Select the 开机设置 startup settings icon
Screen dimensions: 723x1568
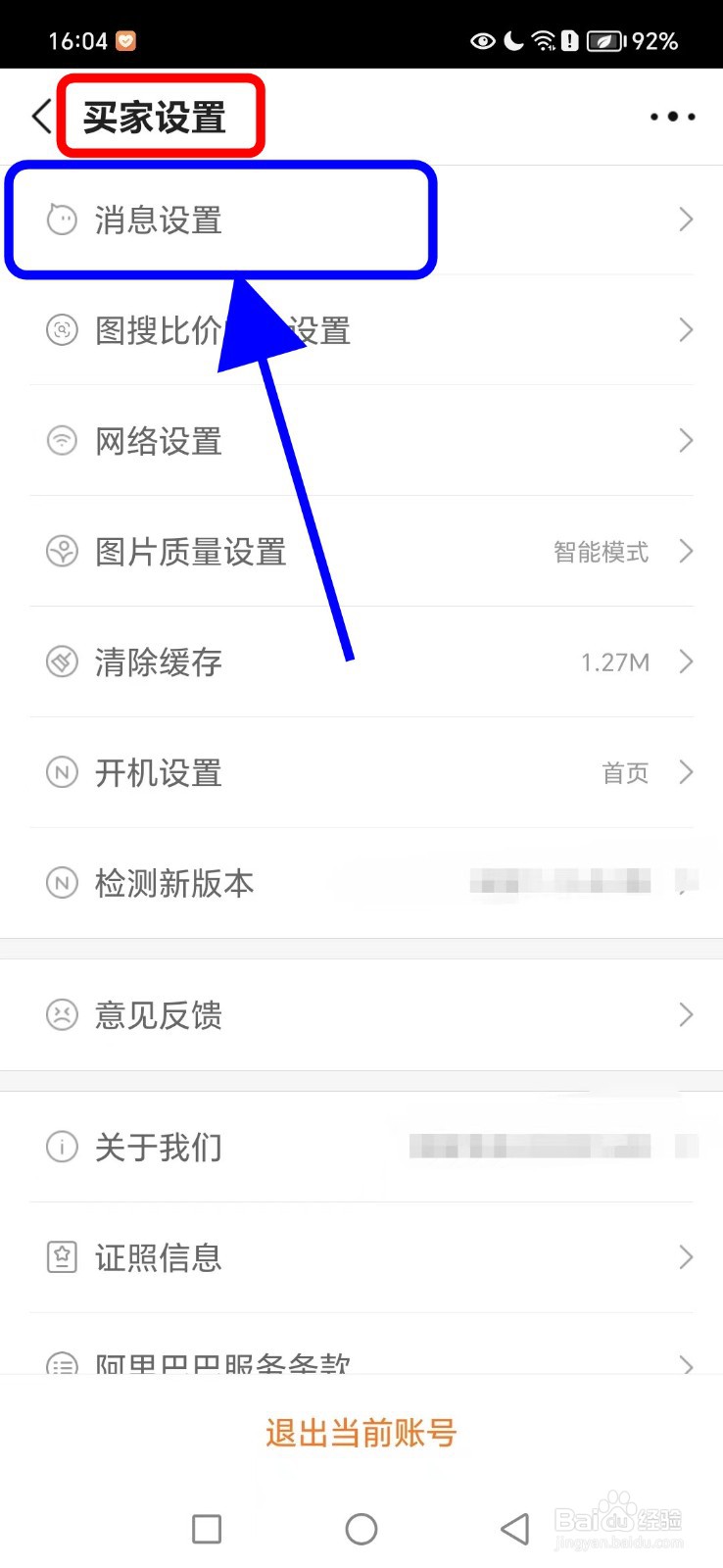tap(61, 772)
